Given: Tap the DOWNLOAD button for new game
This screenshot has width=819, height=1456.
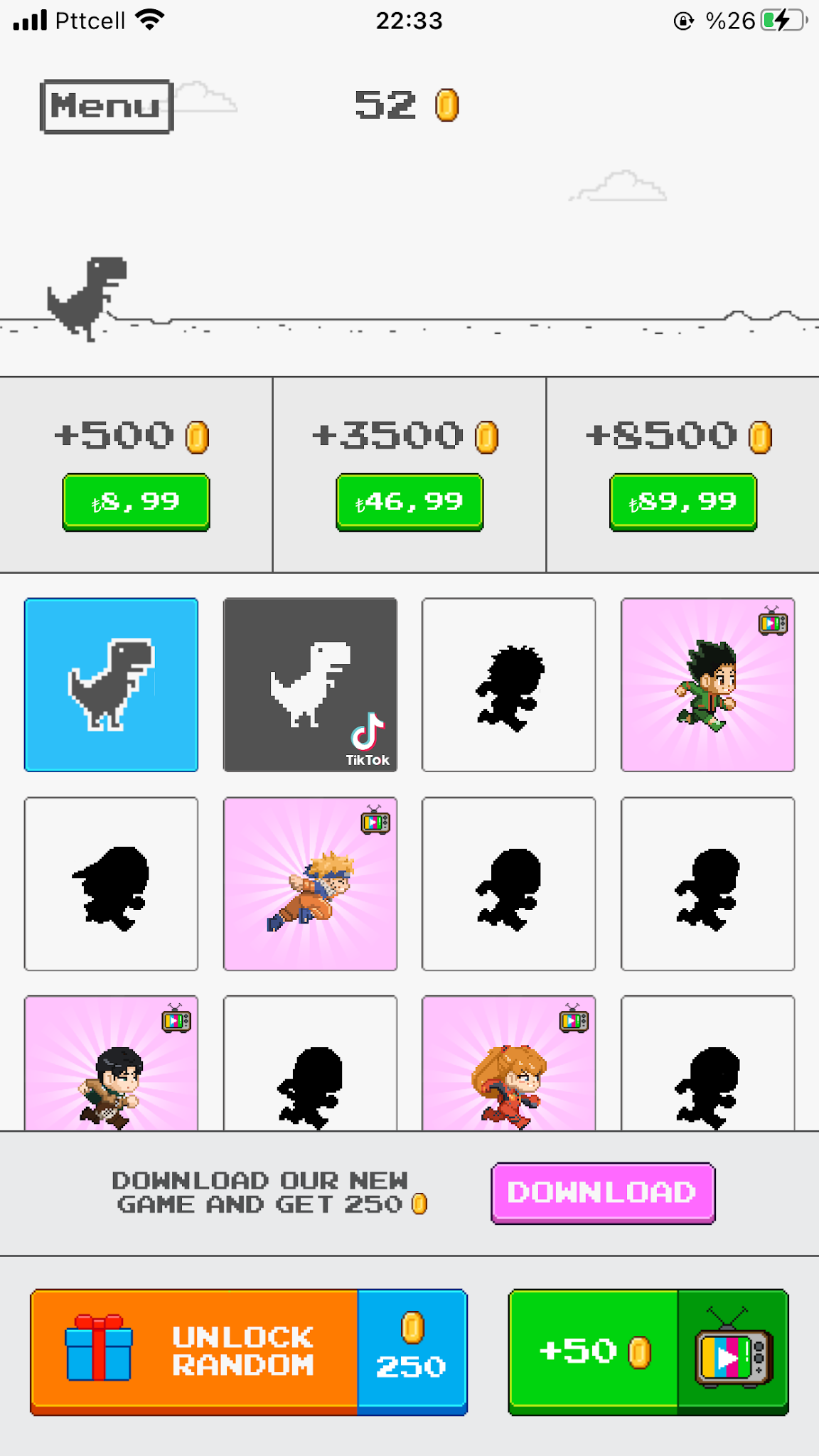Looking at the screenshot, I should point(603,1193).
